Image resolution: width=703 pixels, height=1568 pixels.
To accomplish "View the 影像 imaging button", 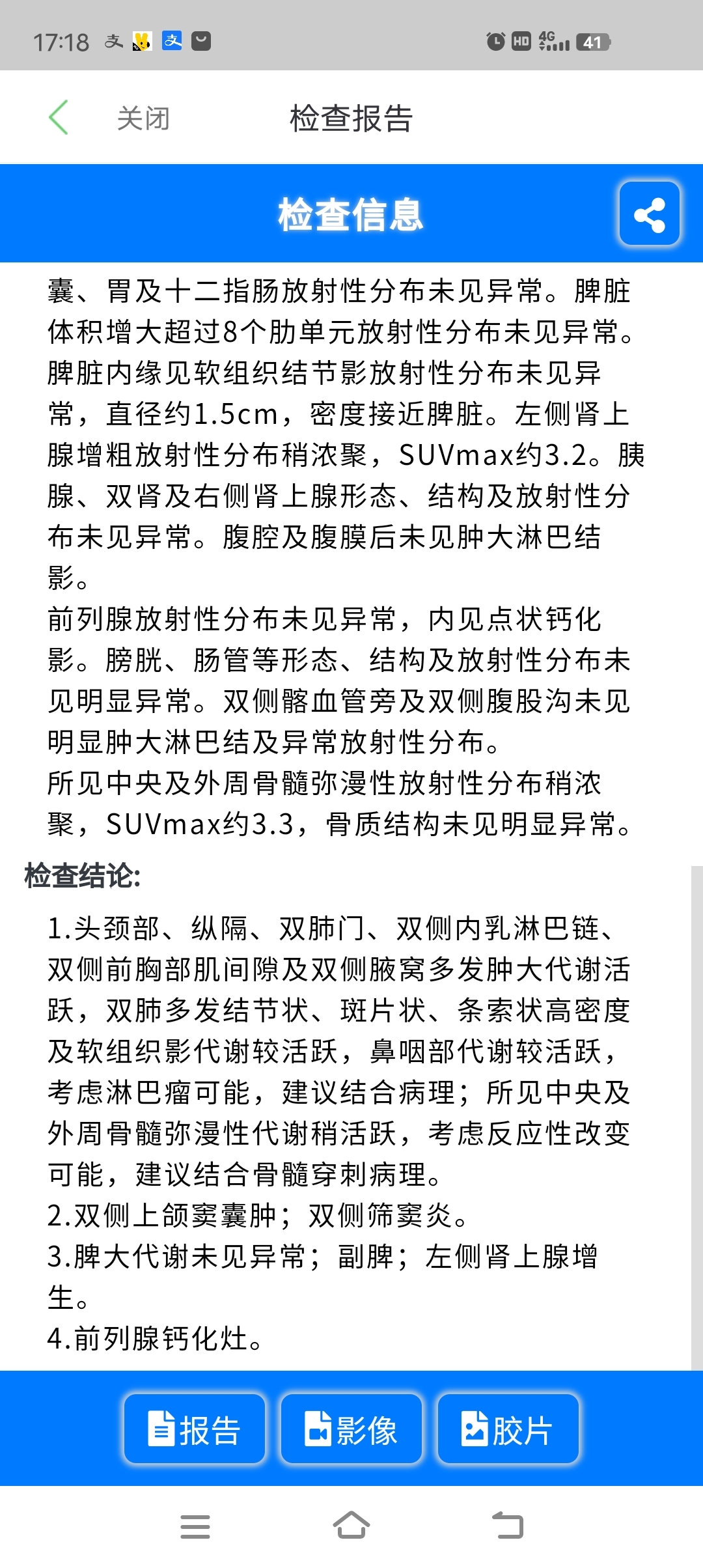I will (351, 1429).
